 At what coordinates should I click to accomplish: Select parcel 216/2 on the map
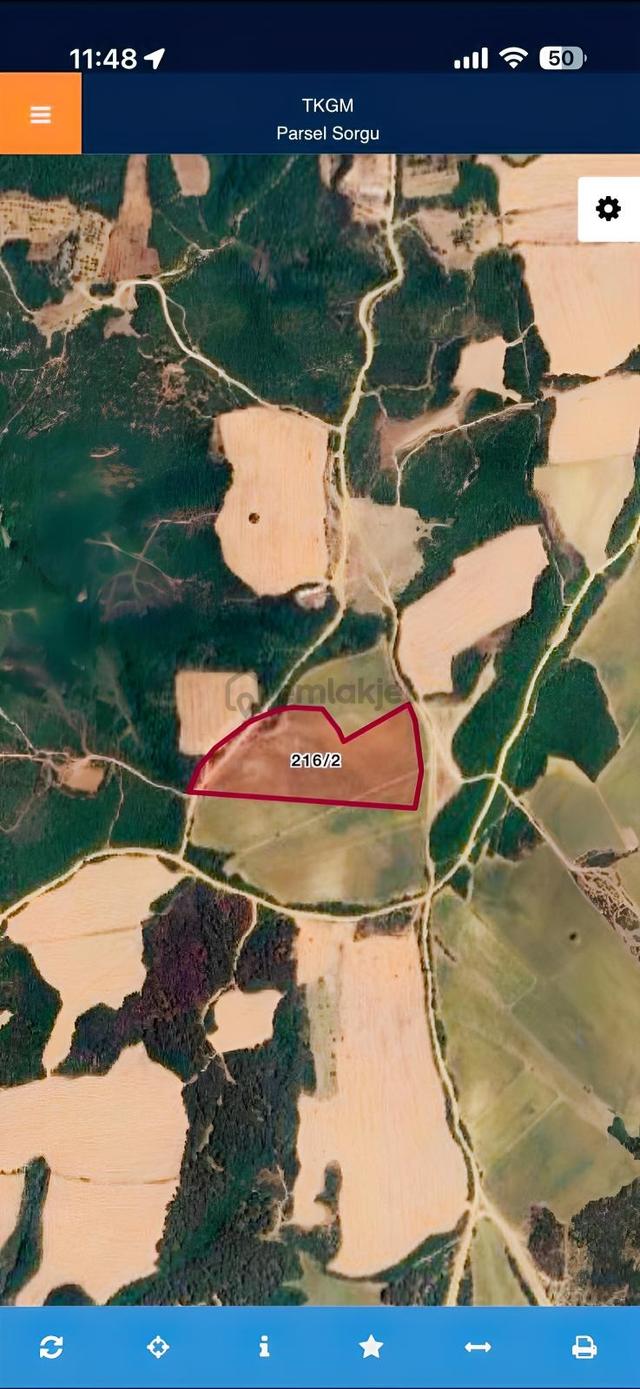(x=316, y=760)
